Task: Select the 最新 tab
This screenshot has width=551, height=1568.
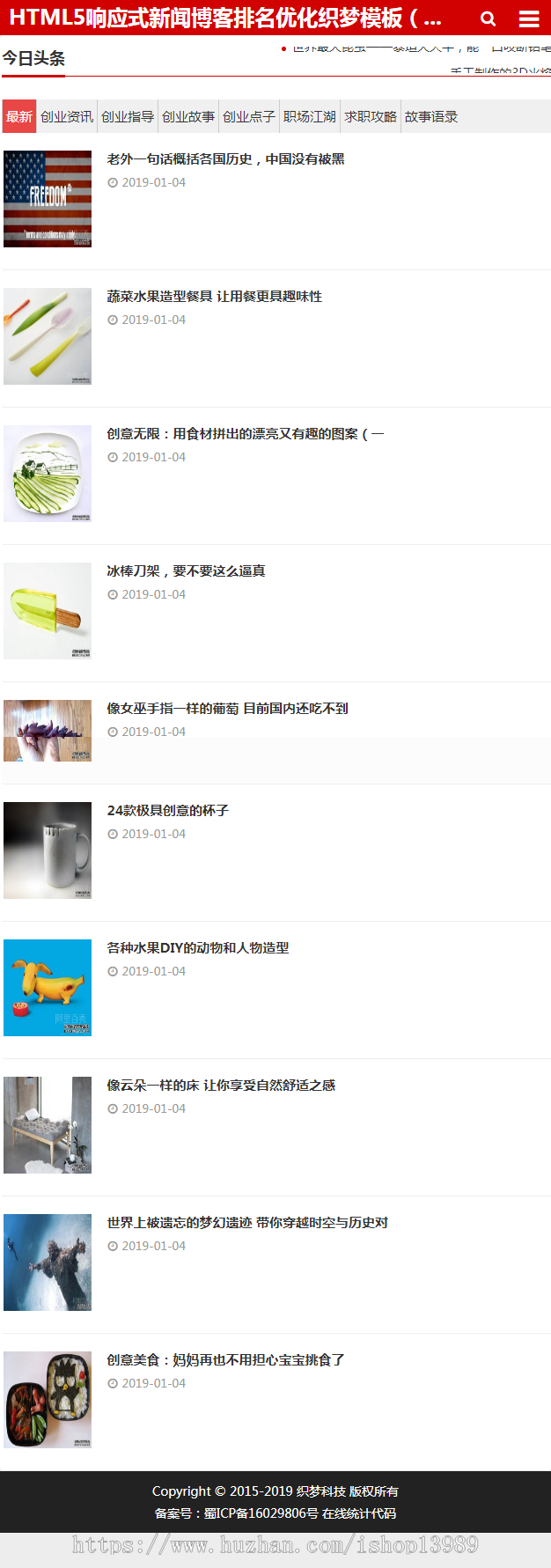Action: (x=18, y=116)
